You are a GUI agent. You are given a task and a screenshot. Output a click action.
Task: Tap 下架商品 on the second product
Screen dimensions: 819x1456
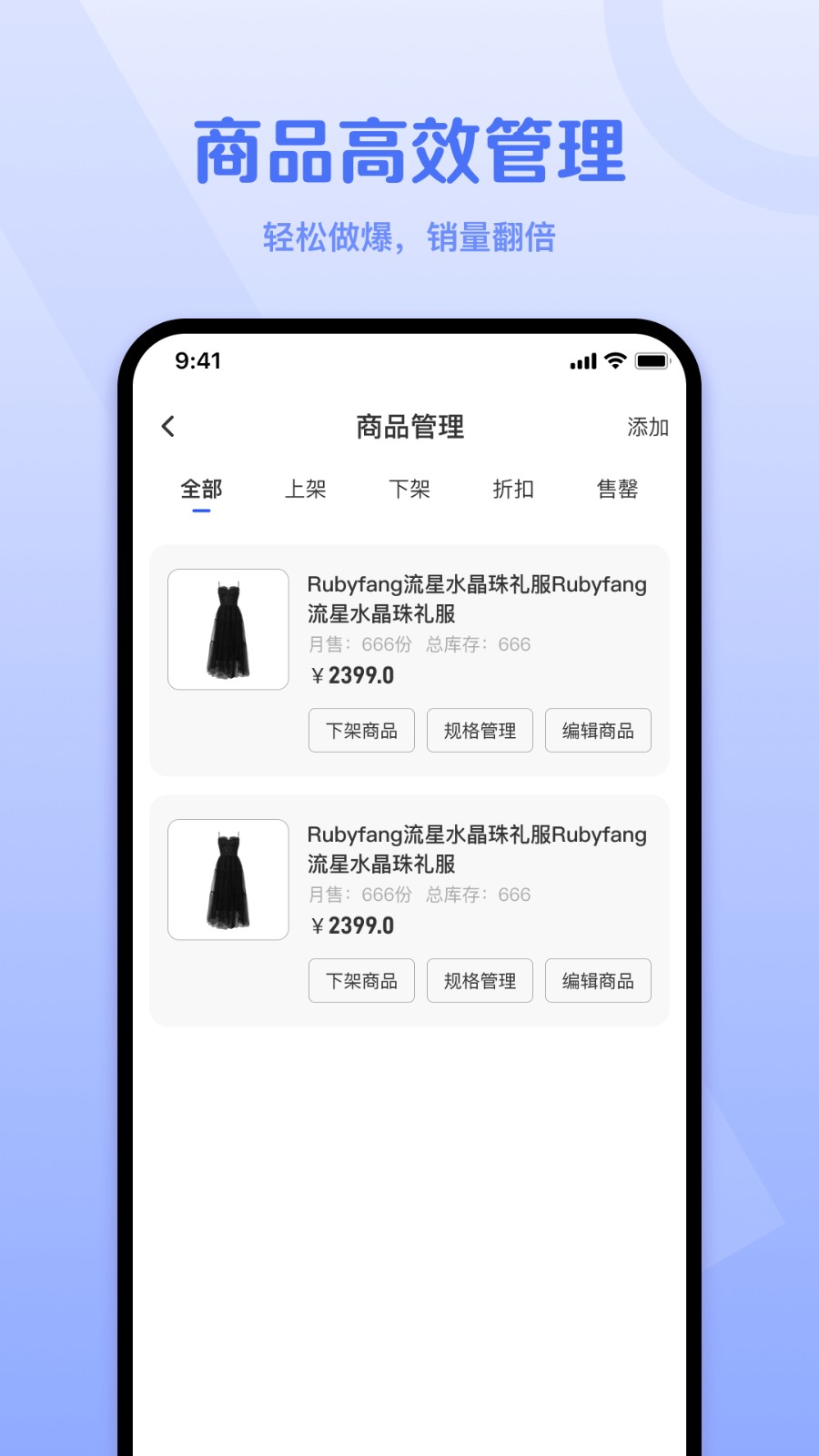point(361,980)
